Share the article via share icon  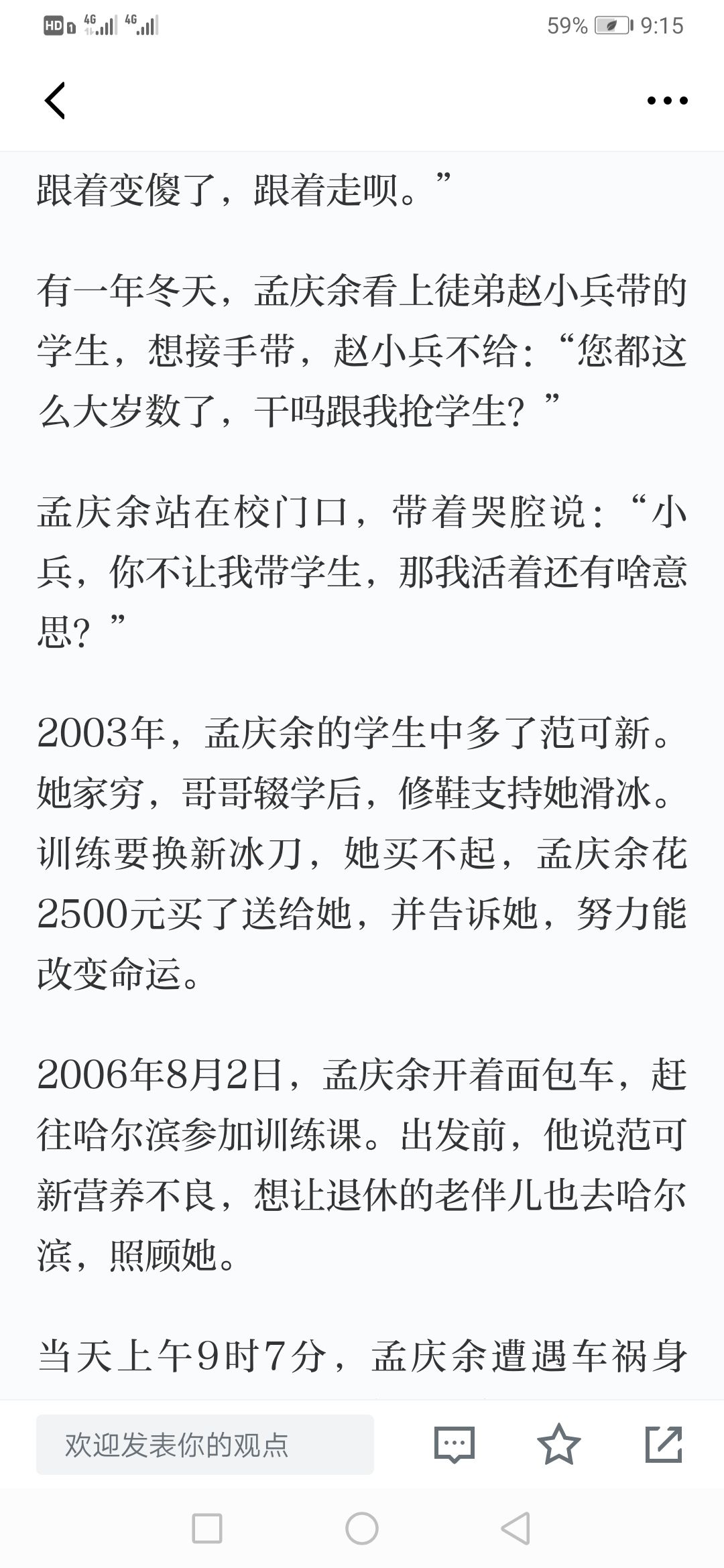(664, 1444)
